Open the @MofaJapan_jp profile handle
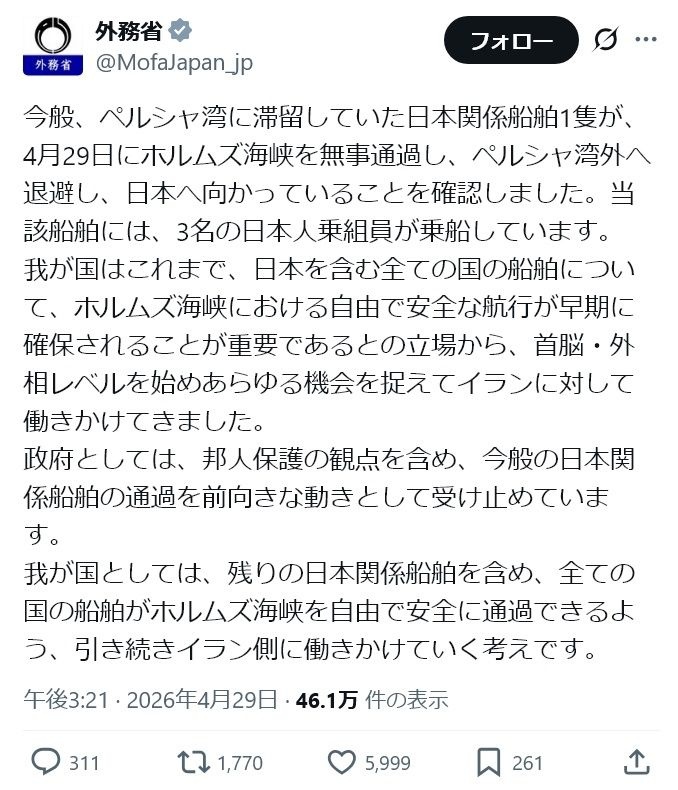 coord(174,63)
